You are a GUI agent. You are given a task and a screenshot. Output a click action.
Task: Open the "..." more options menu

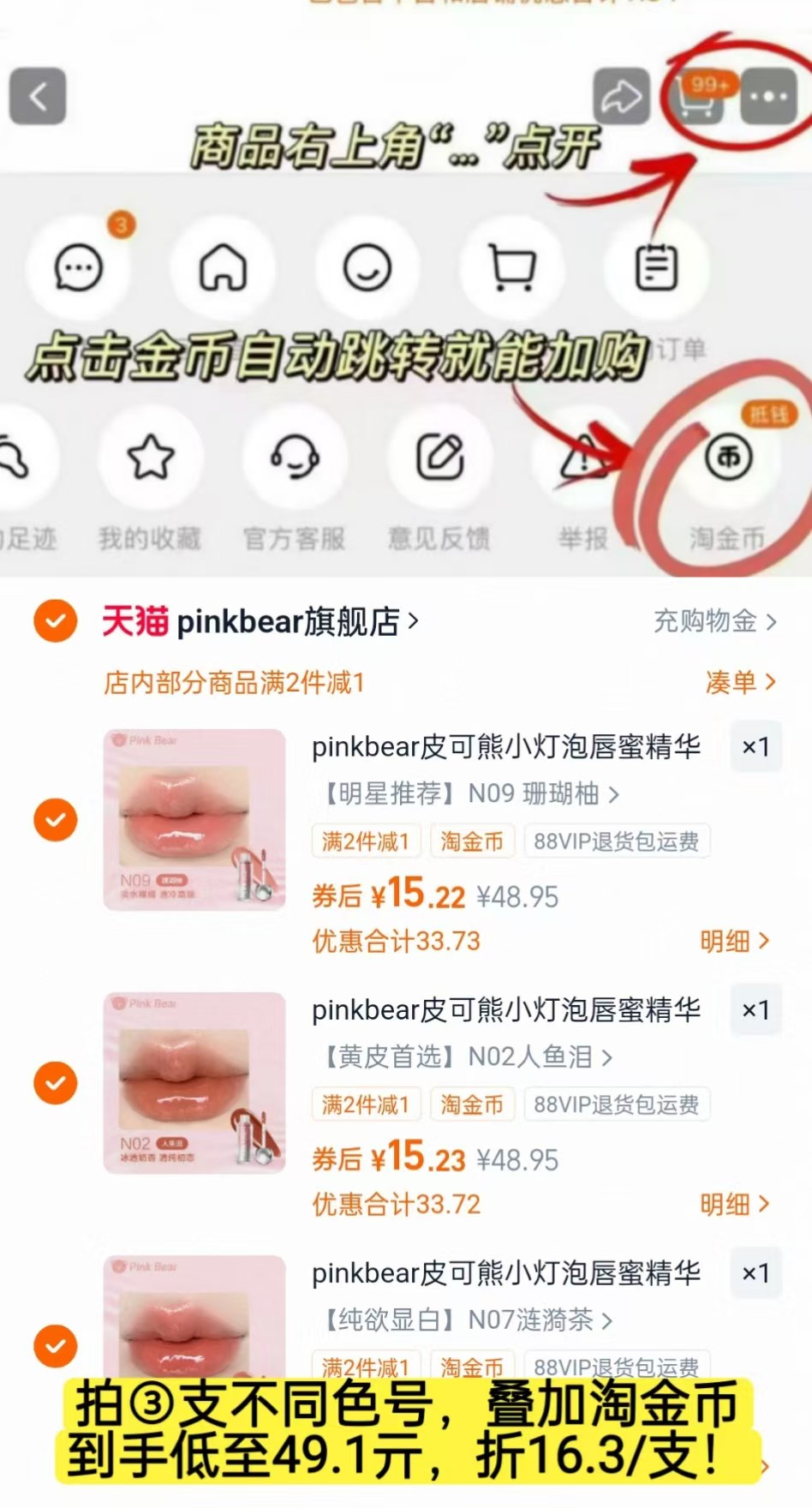coord(768,96)
